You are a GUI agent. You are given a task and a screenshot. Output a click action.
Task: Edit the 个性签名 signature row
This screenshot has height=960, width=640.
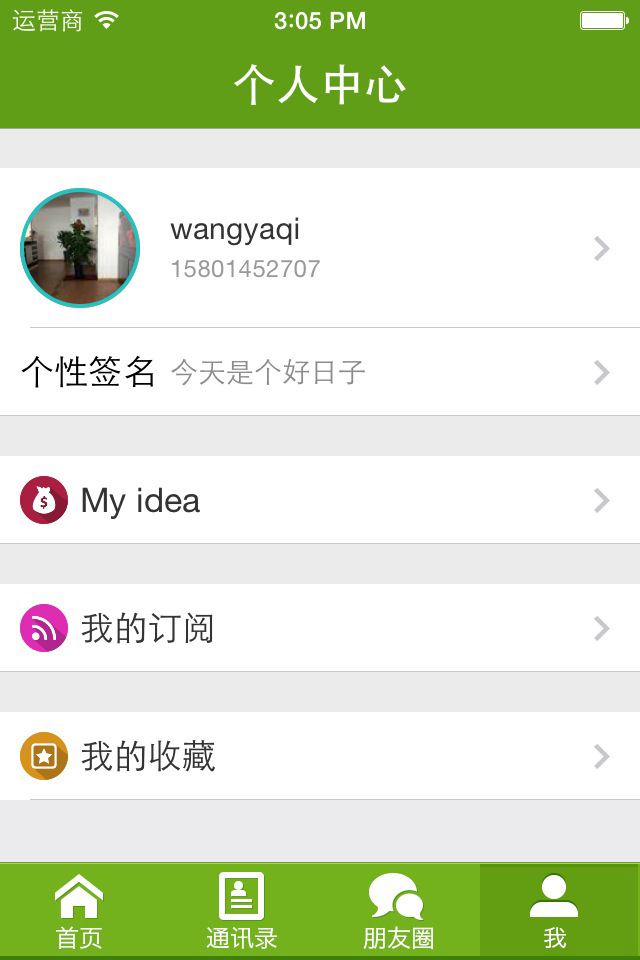tap(320, 372)
